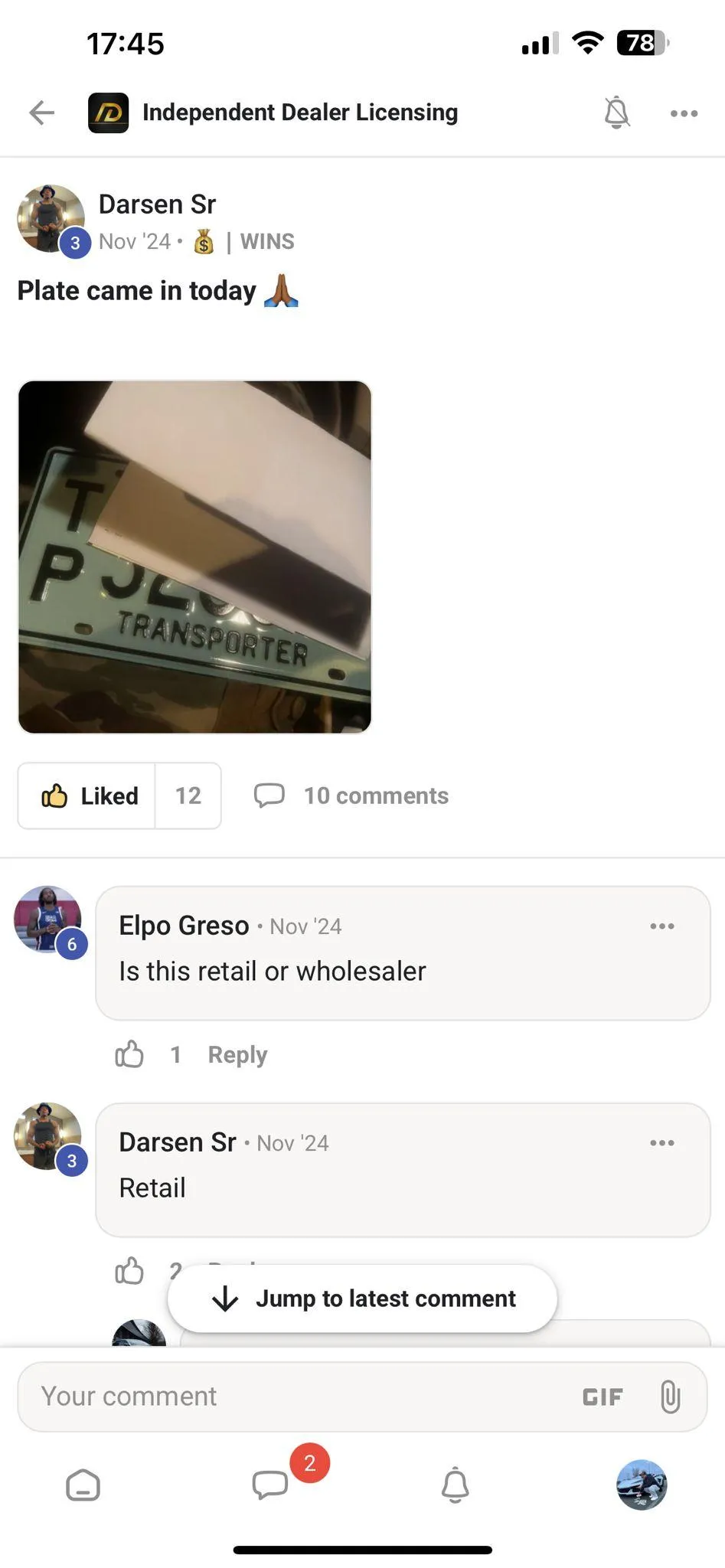Image resolution: width=725 pixels, height=1568 pixels.
Task: Open options menu on Elpo Greso's comment
Action: point(661,926)
